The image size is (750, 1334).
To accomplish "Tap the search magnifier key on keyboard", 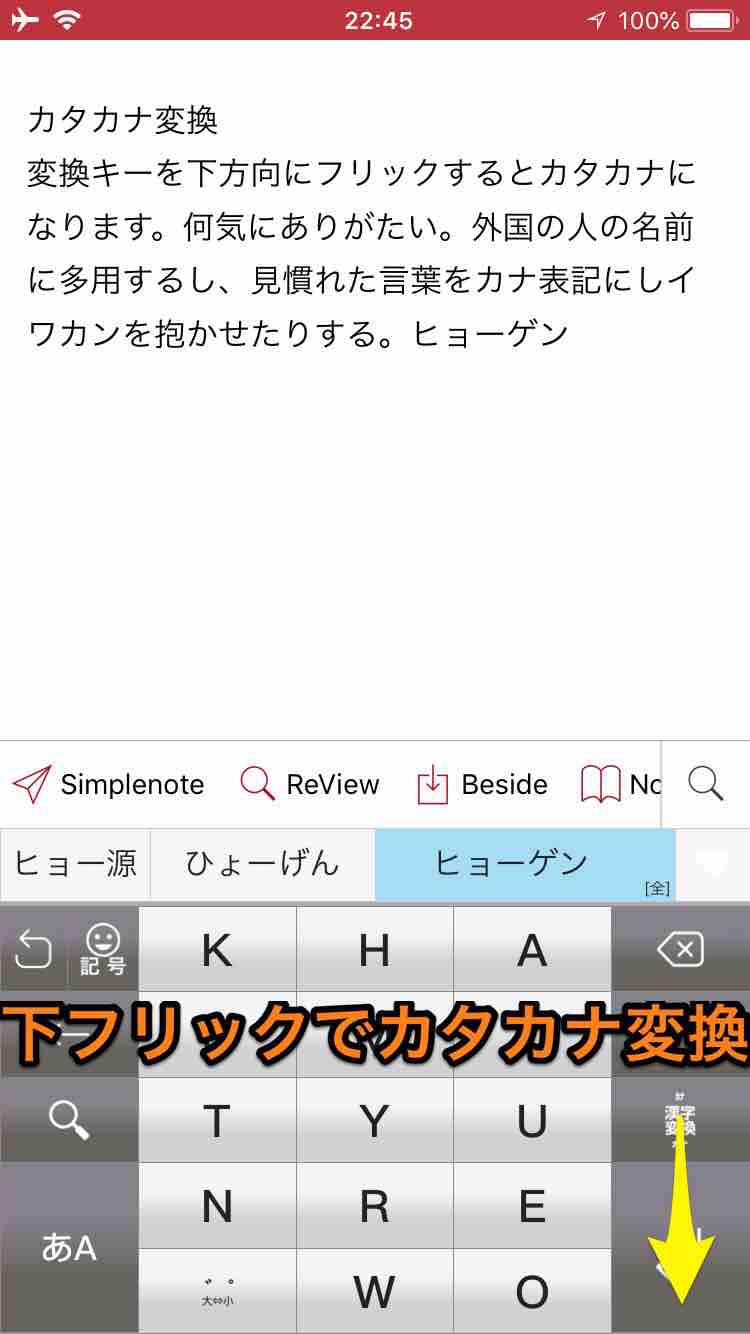I will click(68, 1120).
